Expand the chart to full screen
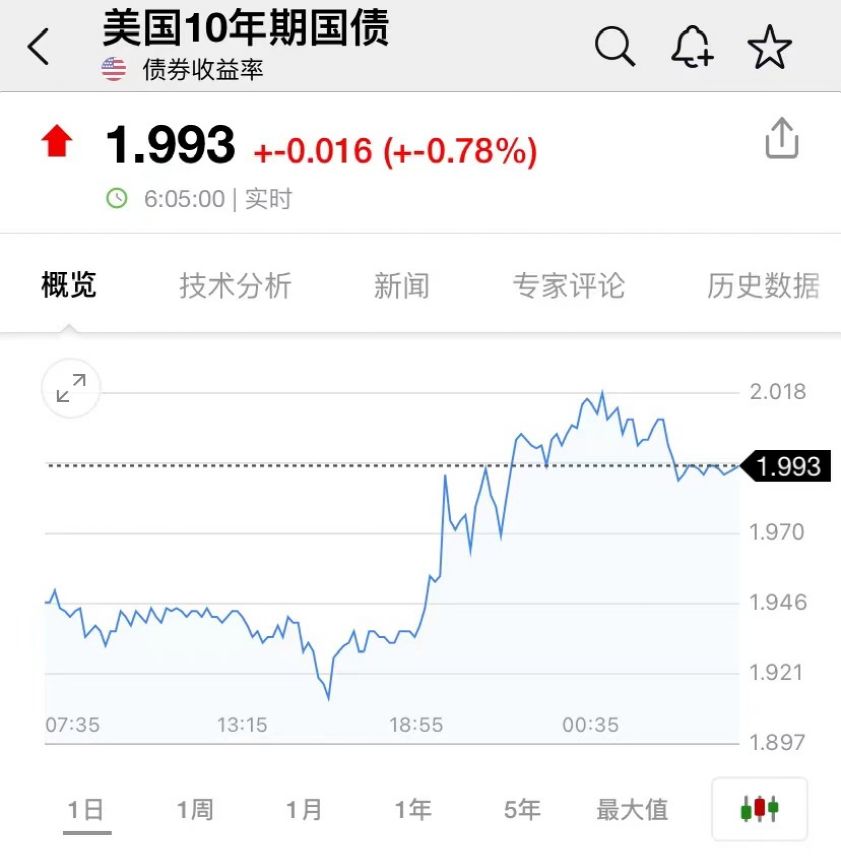The width and height of the screenshot is (841, 868). [x=71, y=388]
